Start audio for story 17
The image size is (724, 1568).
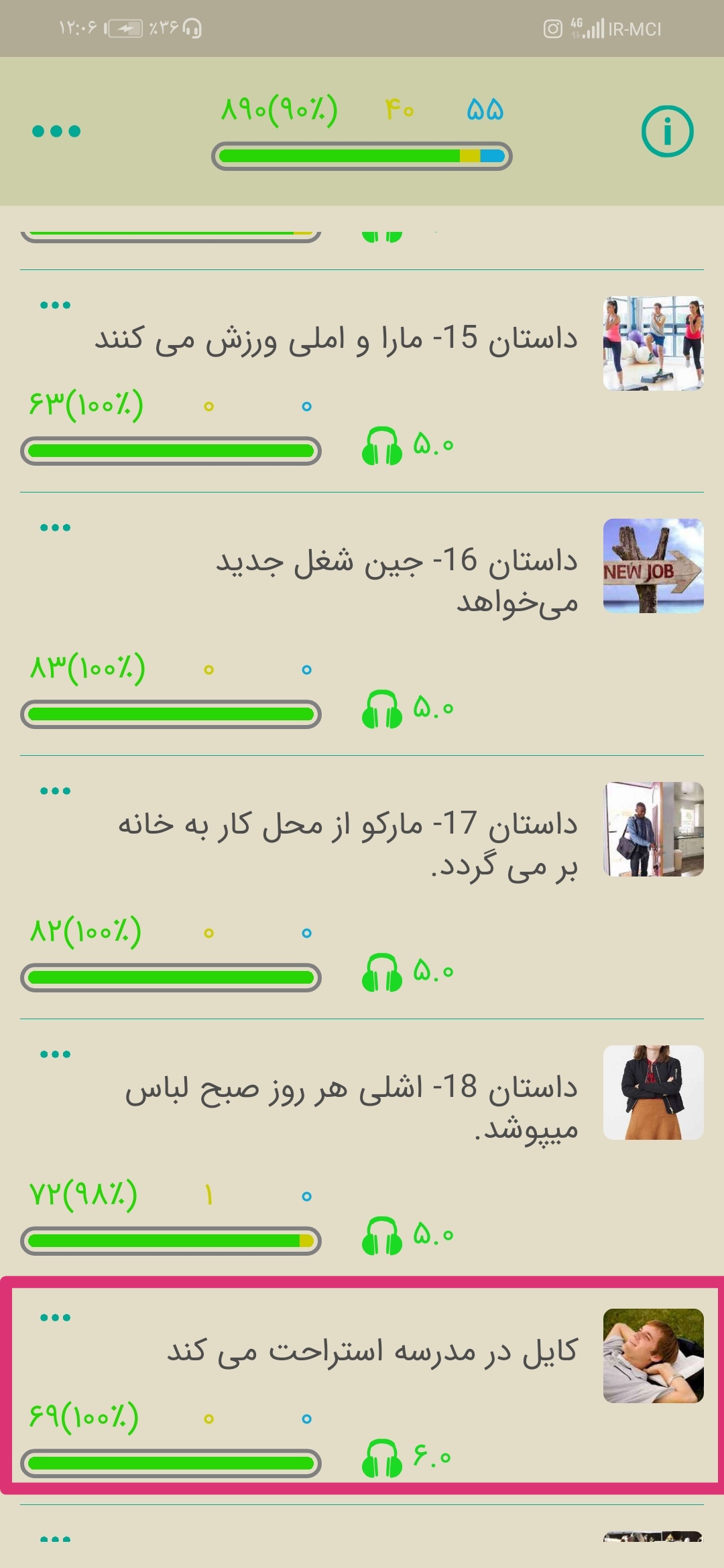382,973
